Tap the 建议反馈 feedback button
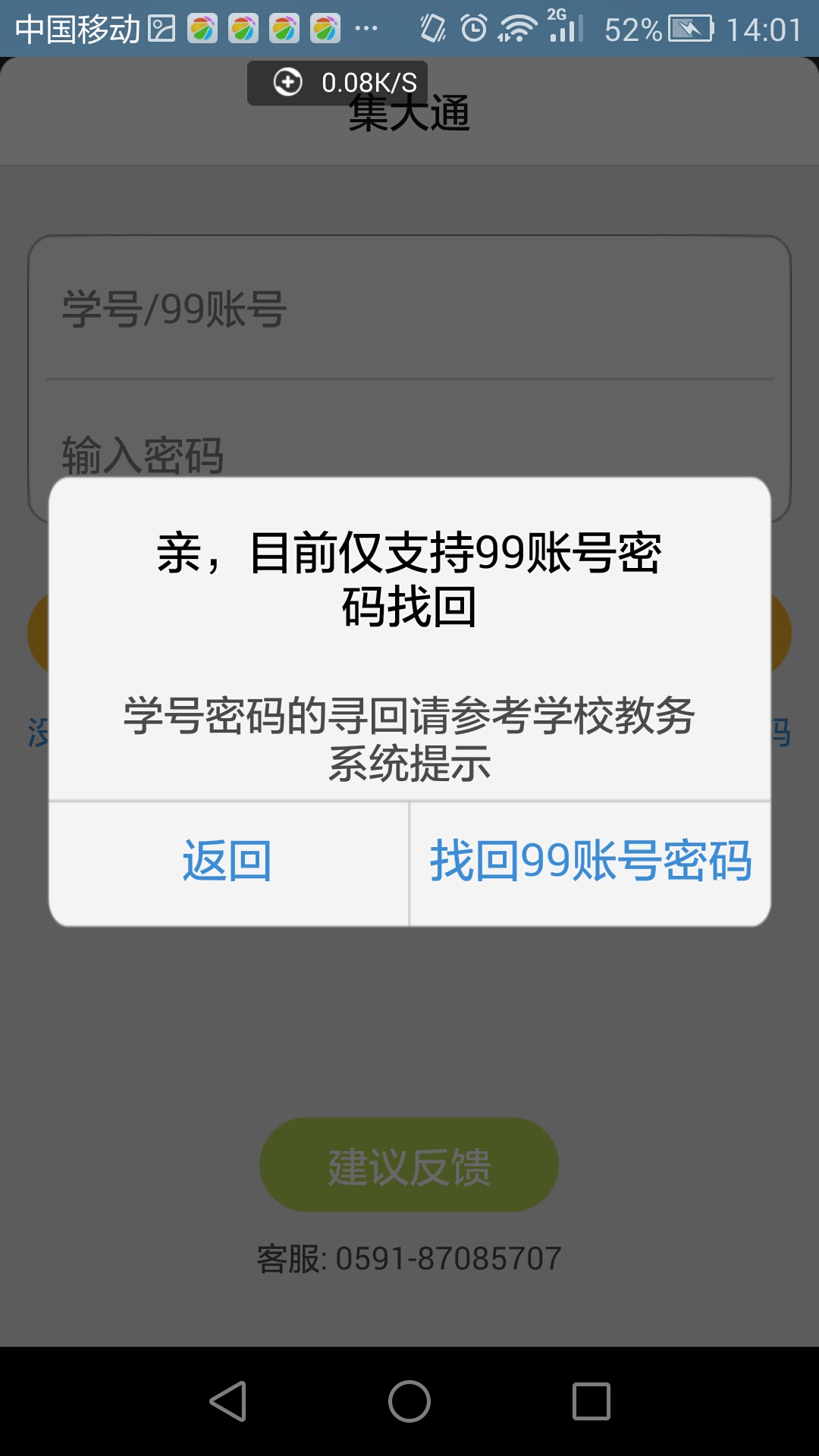The width and height of the screenshot is (819, 1456). point(409,1164)
